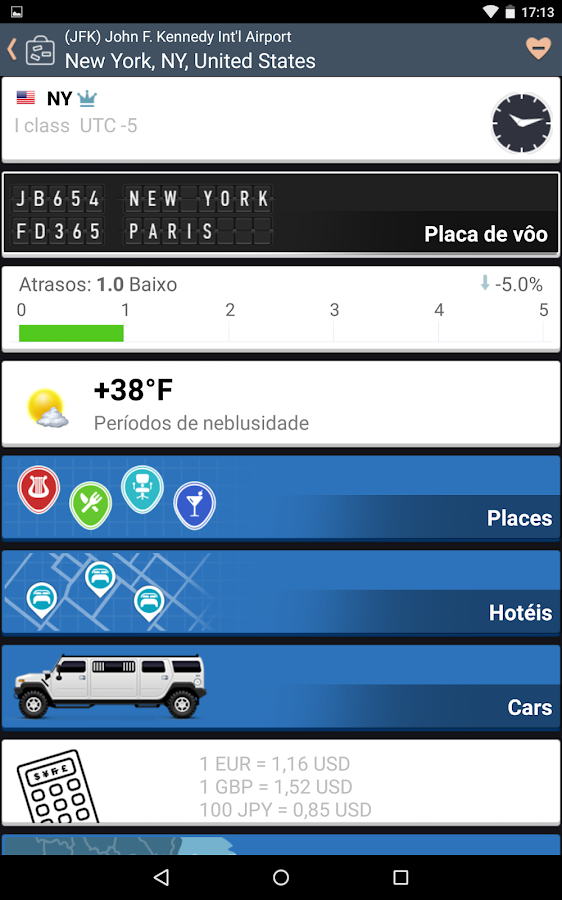
Task: Open the NY local time clock card
Action: coord(281,120)
